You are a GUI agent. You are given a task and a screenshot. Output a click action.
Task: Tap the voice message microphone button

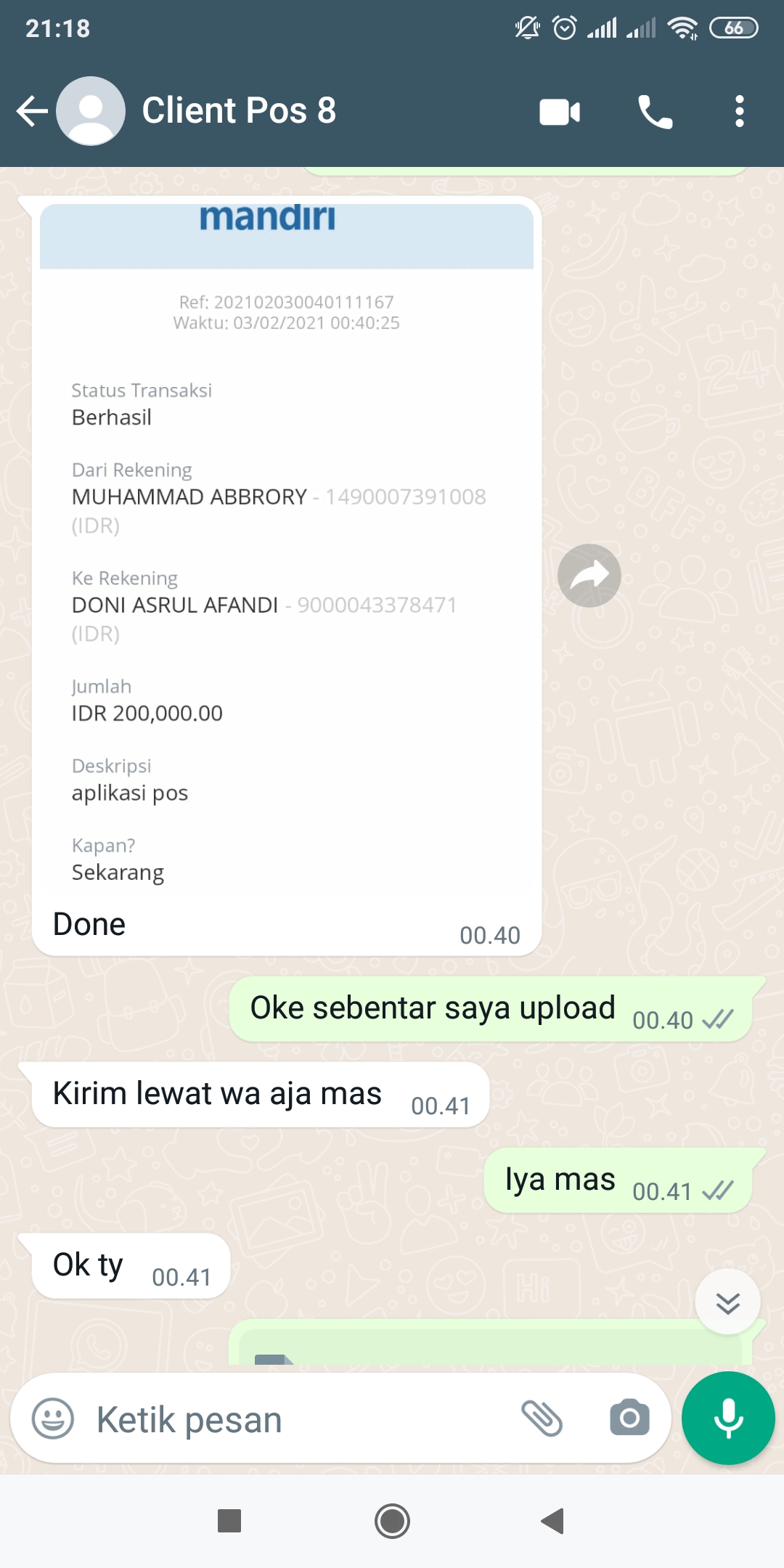point(728,1418)
